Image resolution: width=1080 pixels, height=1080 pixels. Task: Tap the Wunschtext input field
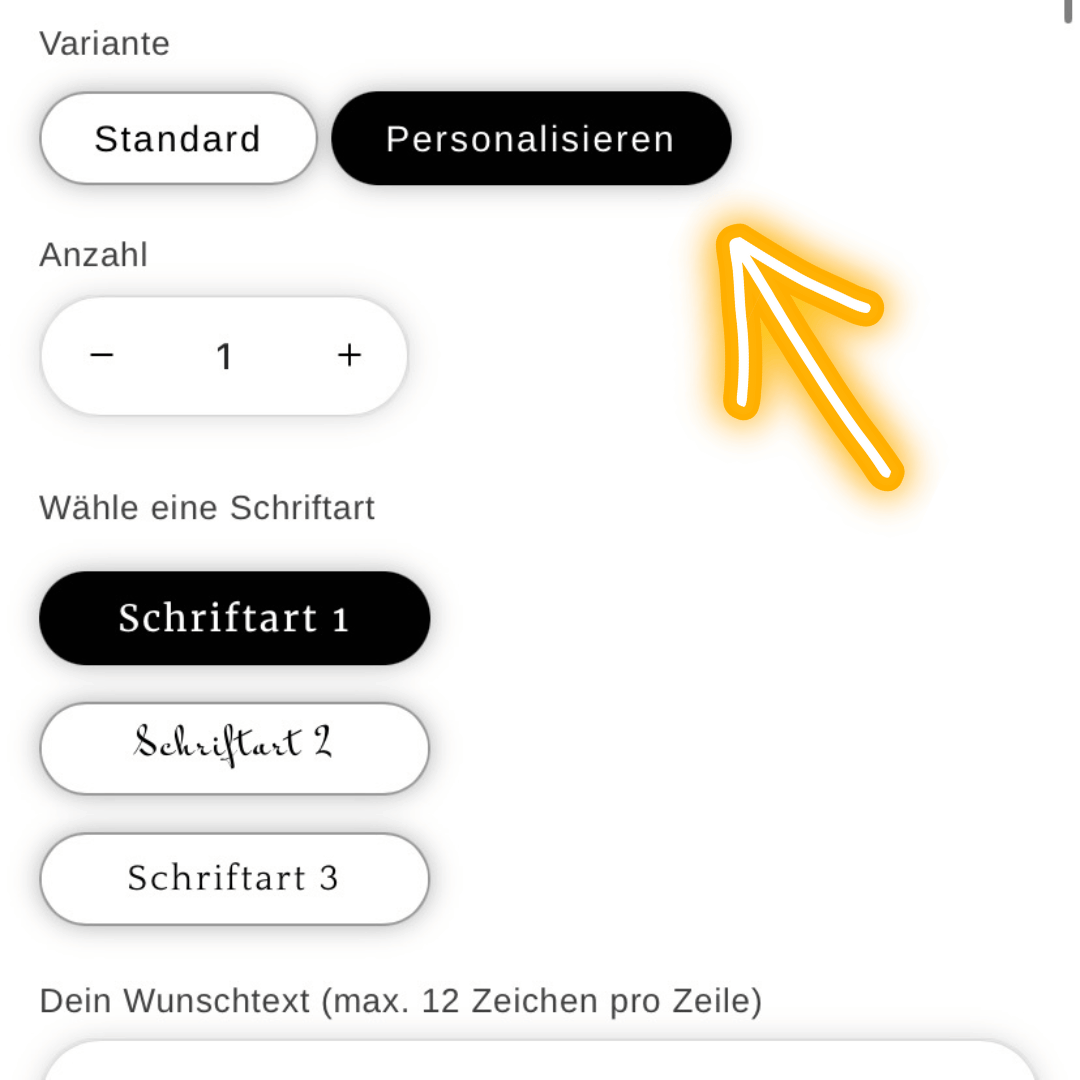[x=540, y=1062]
